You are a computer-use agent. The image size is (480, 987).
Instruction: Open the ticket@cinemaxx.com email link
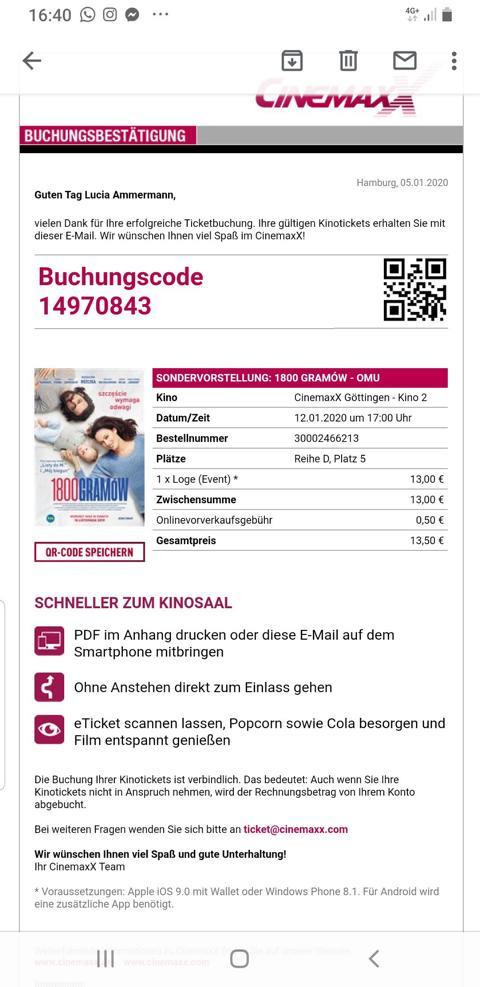tap(296, 829)
